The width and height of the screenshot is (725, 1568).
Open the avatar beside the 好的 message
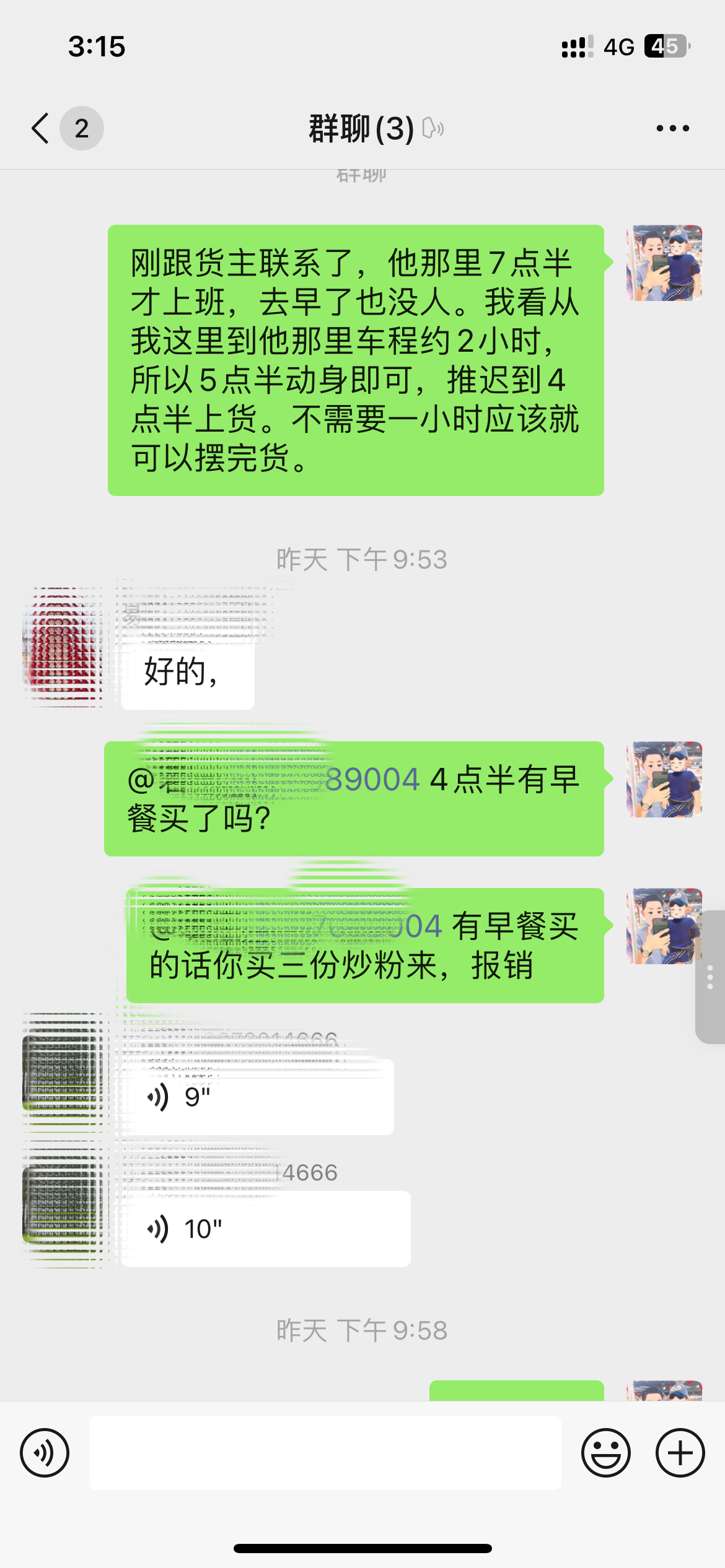coord(62,643)
